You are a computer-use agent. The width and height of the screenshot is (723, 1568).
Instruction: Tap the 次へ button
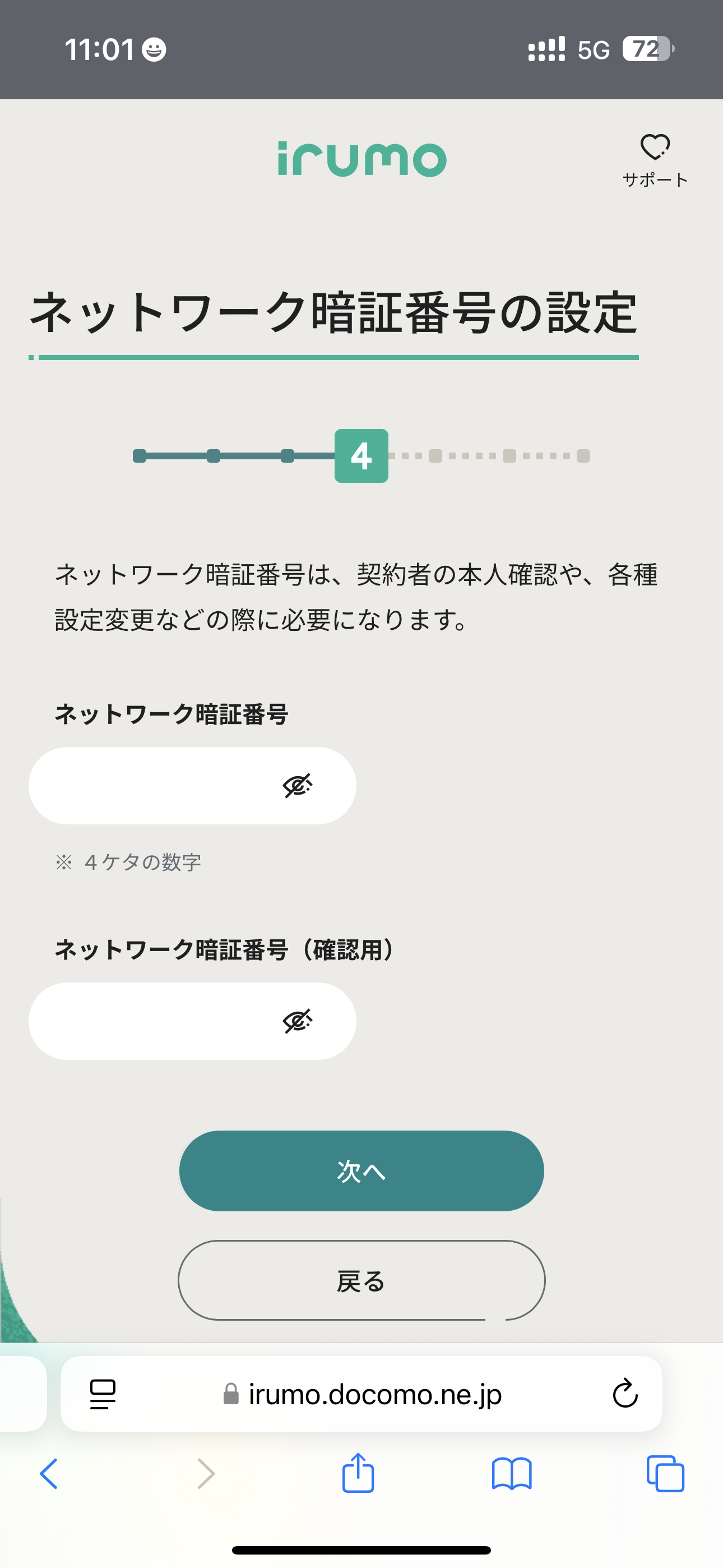tap(361, 1171)
